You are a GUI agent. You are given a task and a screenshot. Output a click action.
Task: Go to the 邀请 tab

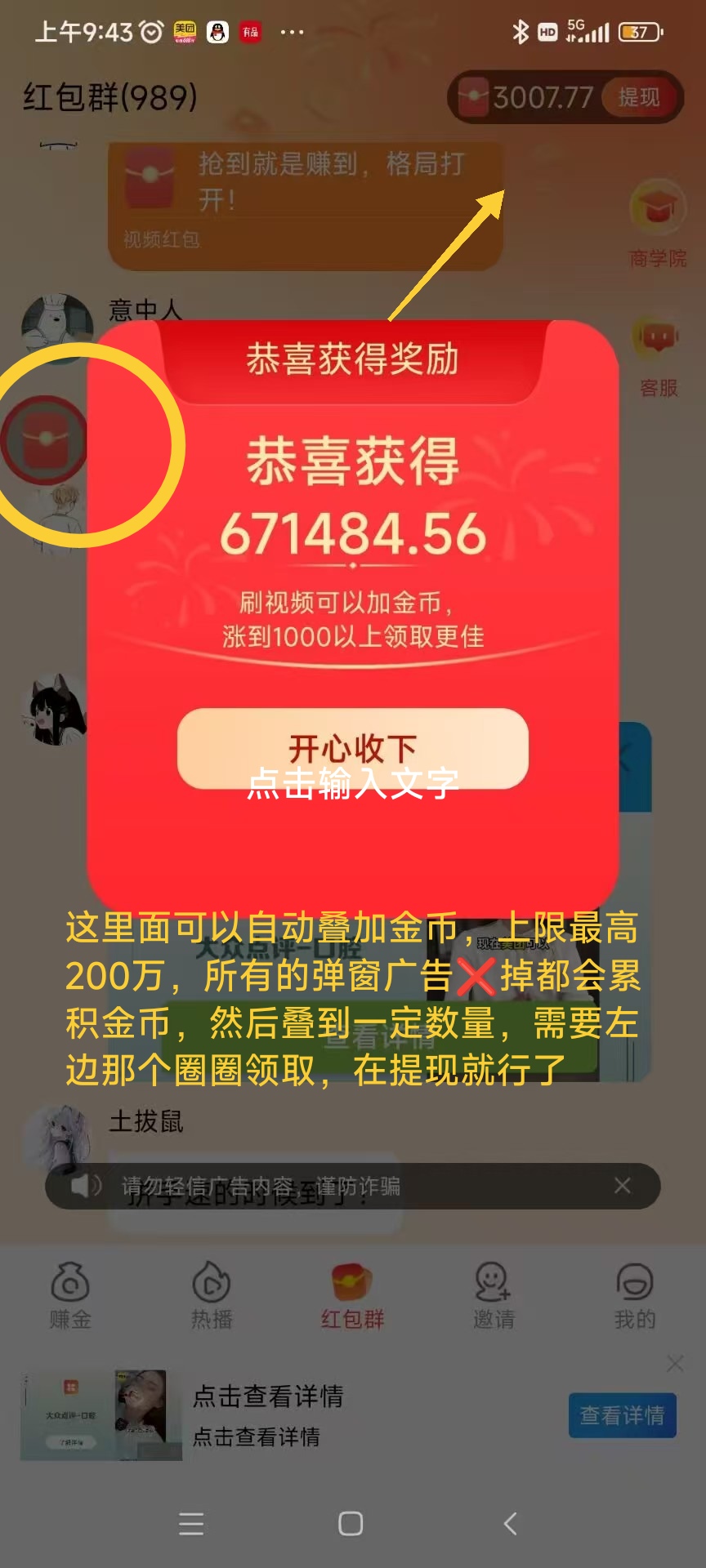pos(494,1296)
